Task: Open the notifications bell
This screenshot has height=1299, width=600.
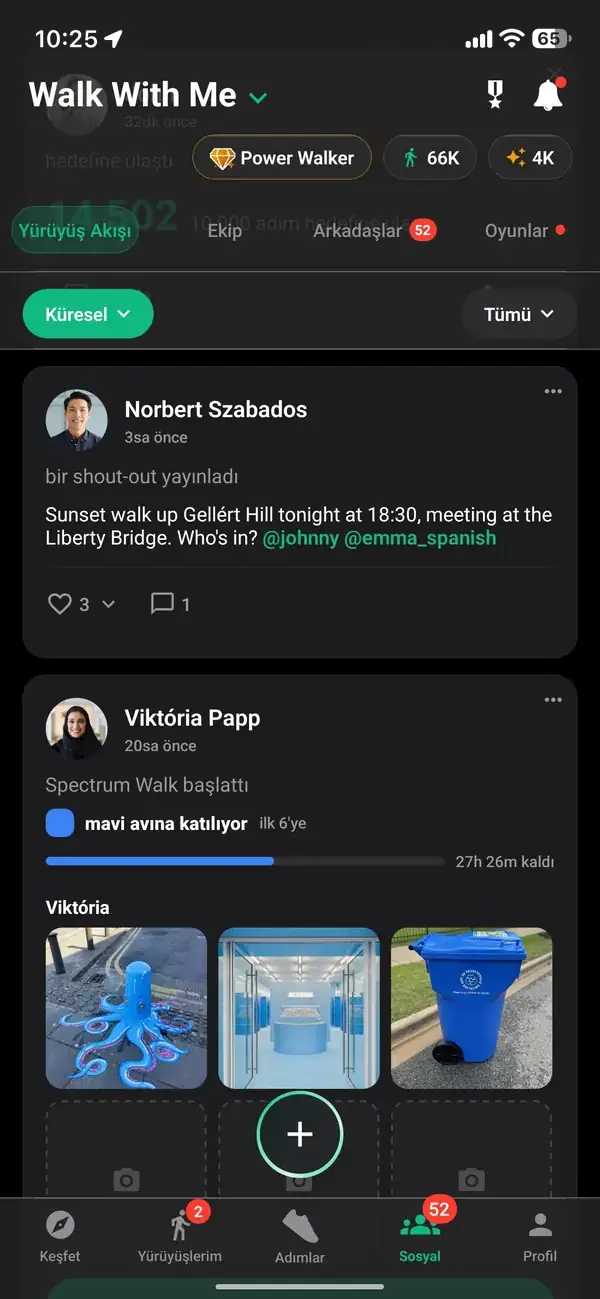Action: tap(547, 95)
